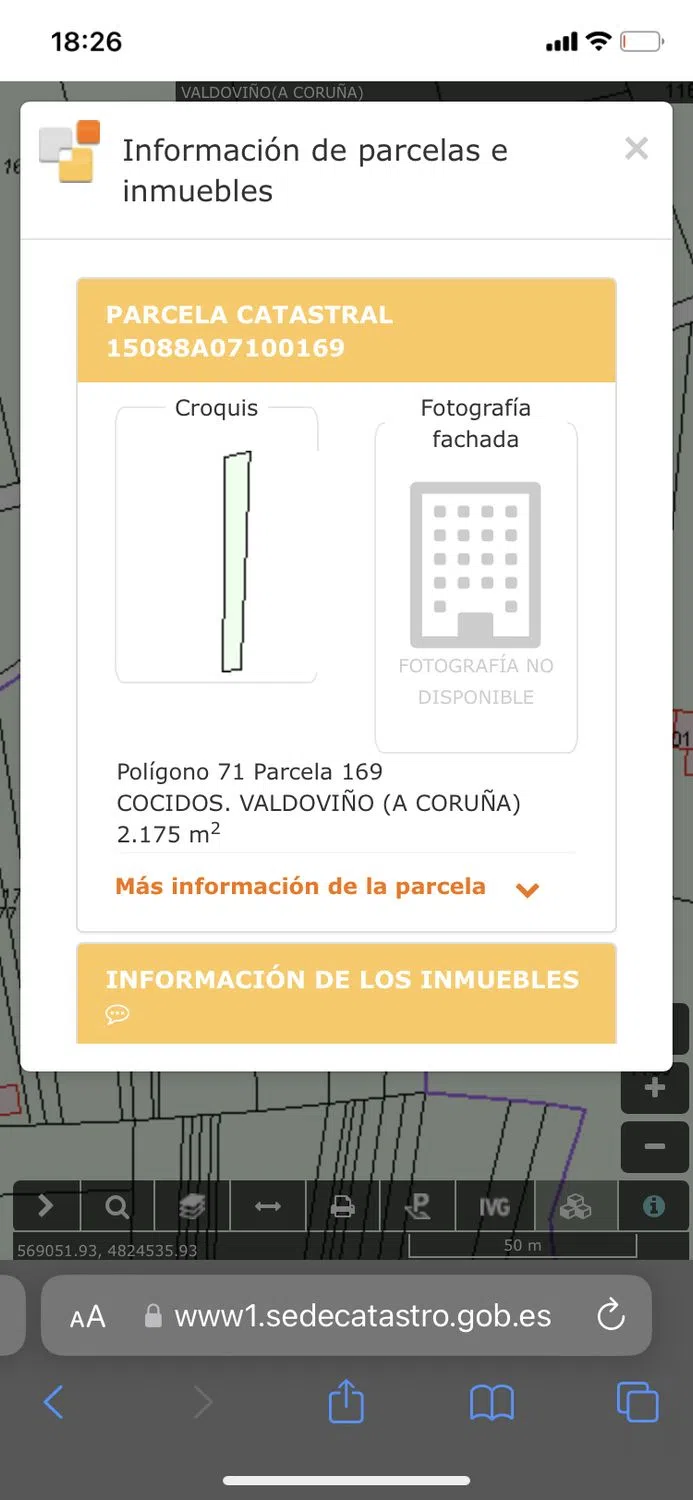Image resolution: width=693 pixels, height=1500 pixels.
Task: Open the parcel pin tool
Action: [418, 1207]
